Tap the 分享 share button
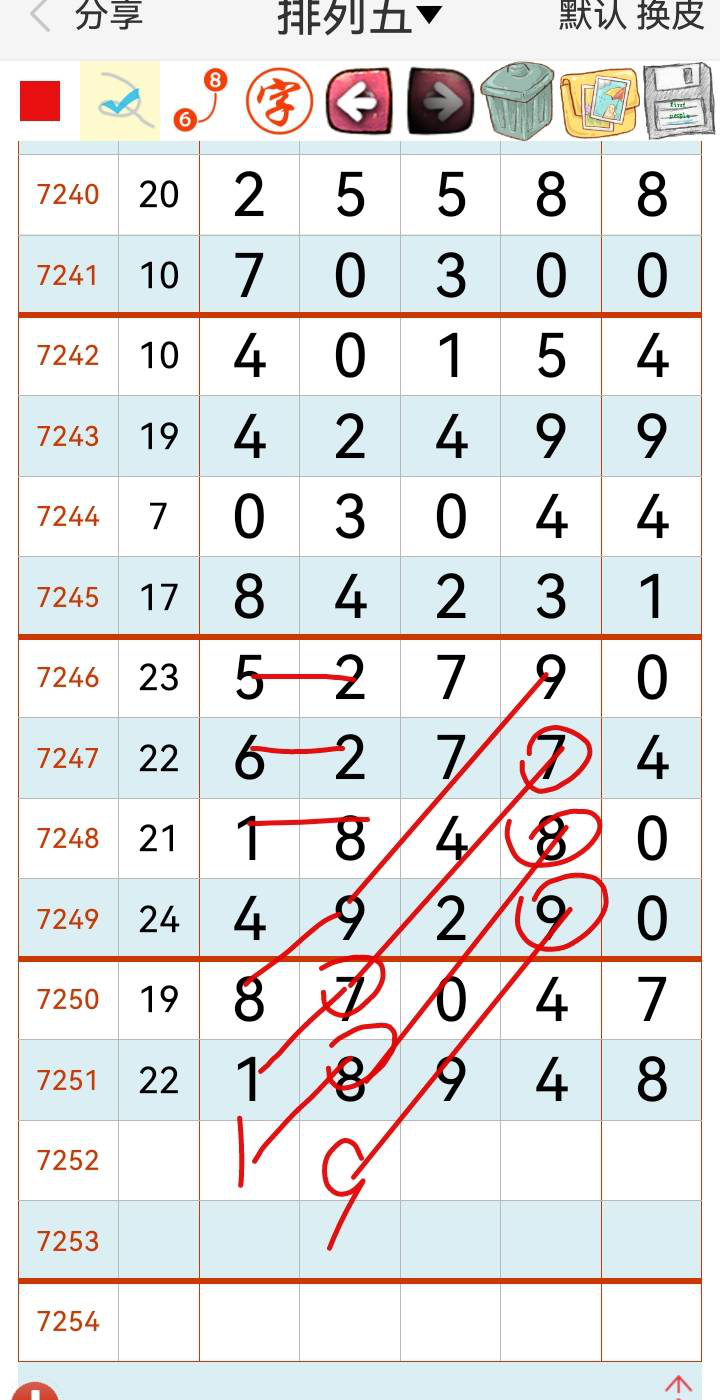 click(x=109, y=16)
